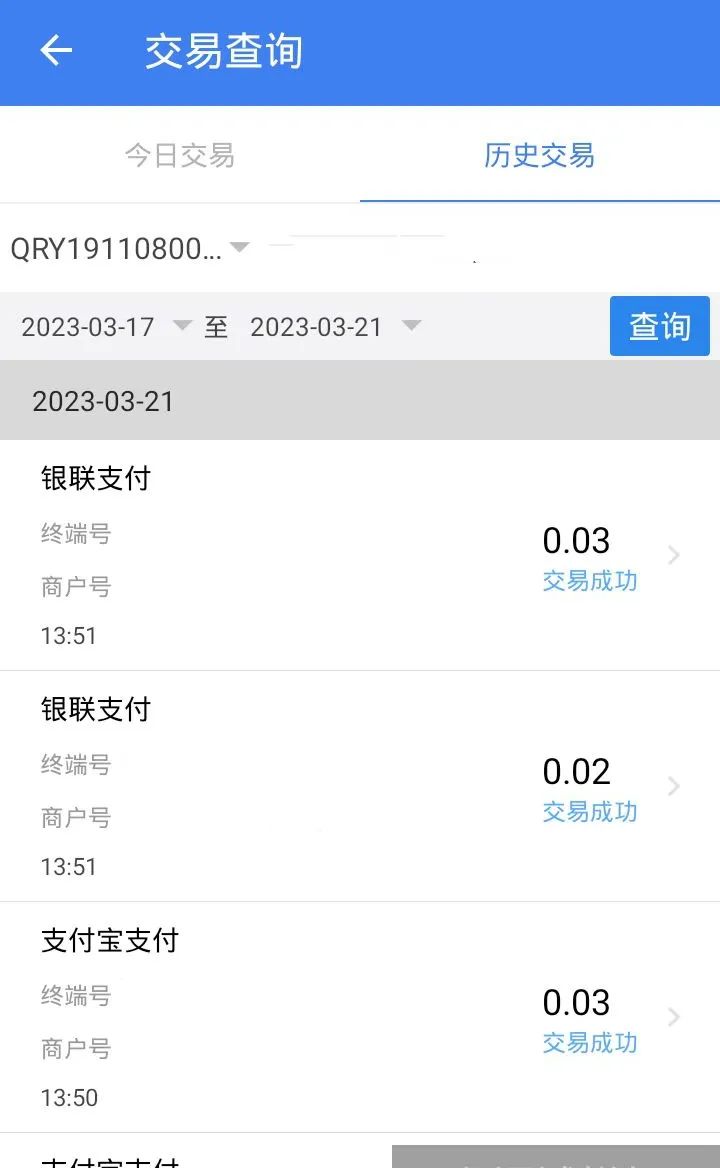Tap the chevron beside the 支付宝支付 transaction
Image resolution: width=720 pixels, height=1168 pixels.
point(672,1018)
